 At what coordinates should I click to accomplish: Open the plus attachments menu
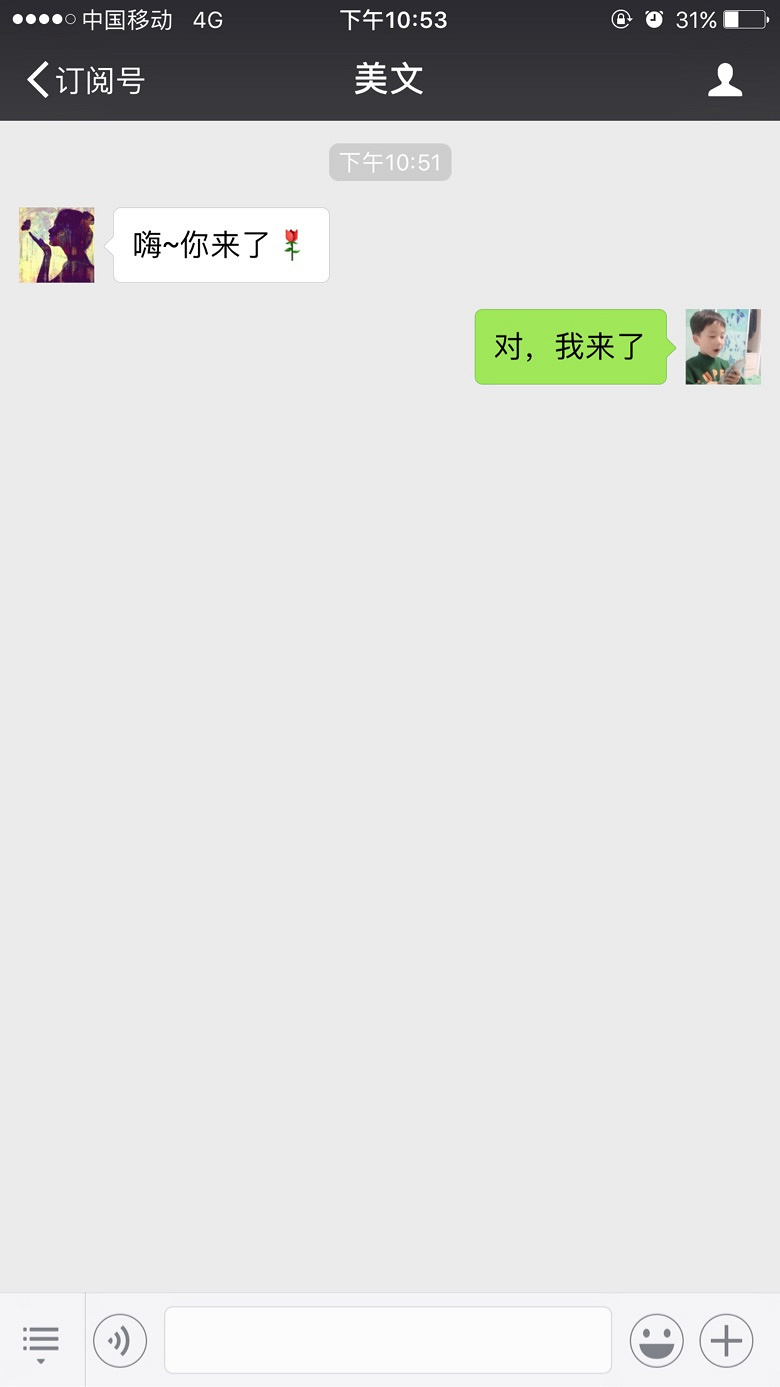(x=726, y=1340)
